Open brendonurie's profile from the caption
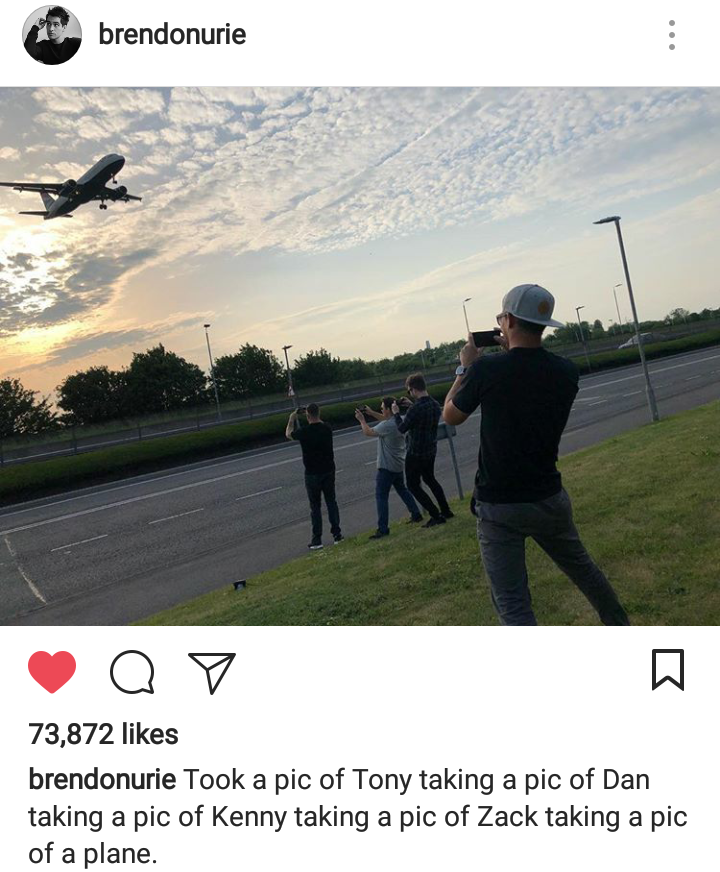Viewport: 720px width, 872px height. (x=102, y=780)
